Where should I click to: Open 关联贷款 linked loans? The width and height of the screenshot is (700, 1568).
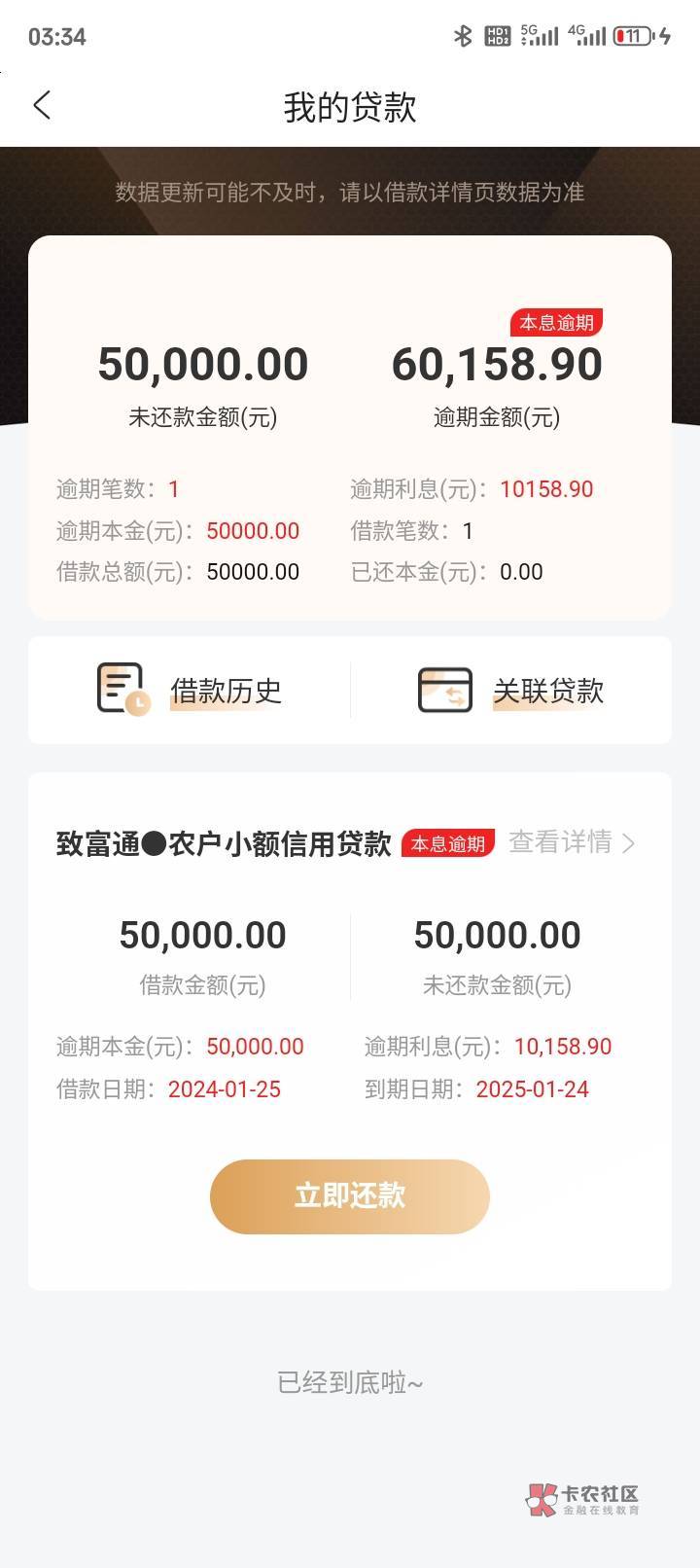point(511,690)
